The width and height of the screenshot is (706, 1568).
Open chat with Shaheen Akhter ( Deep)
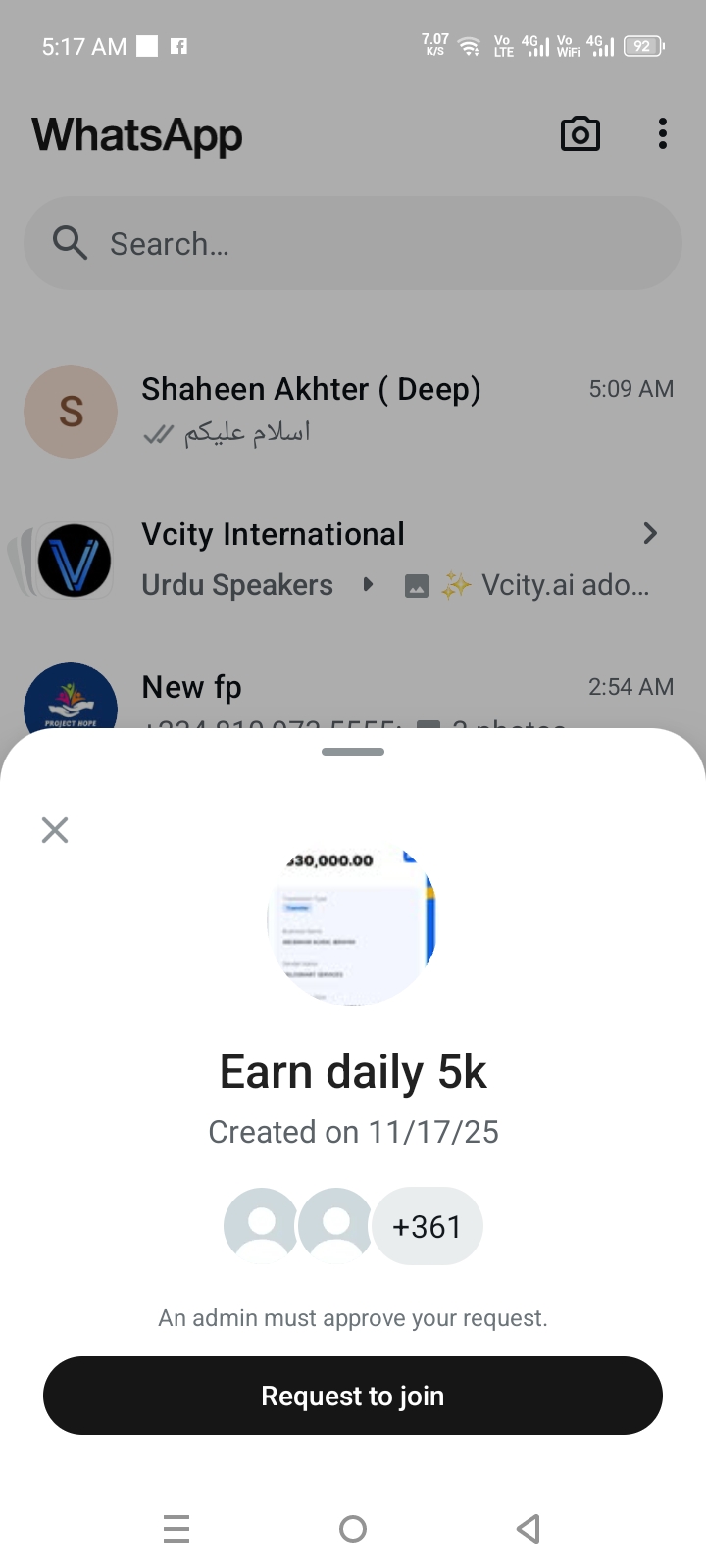click(x=353, y=410)
